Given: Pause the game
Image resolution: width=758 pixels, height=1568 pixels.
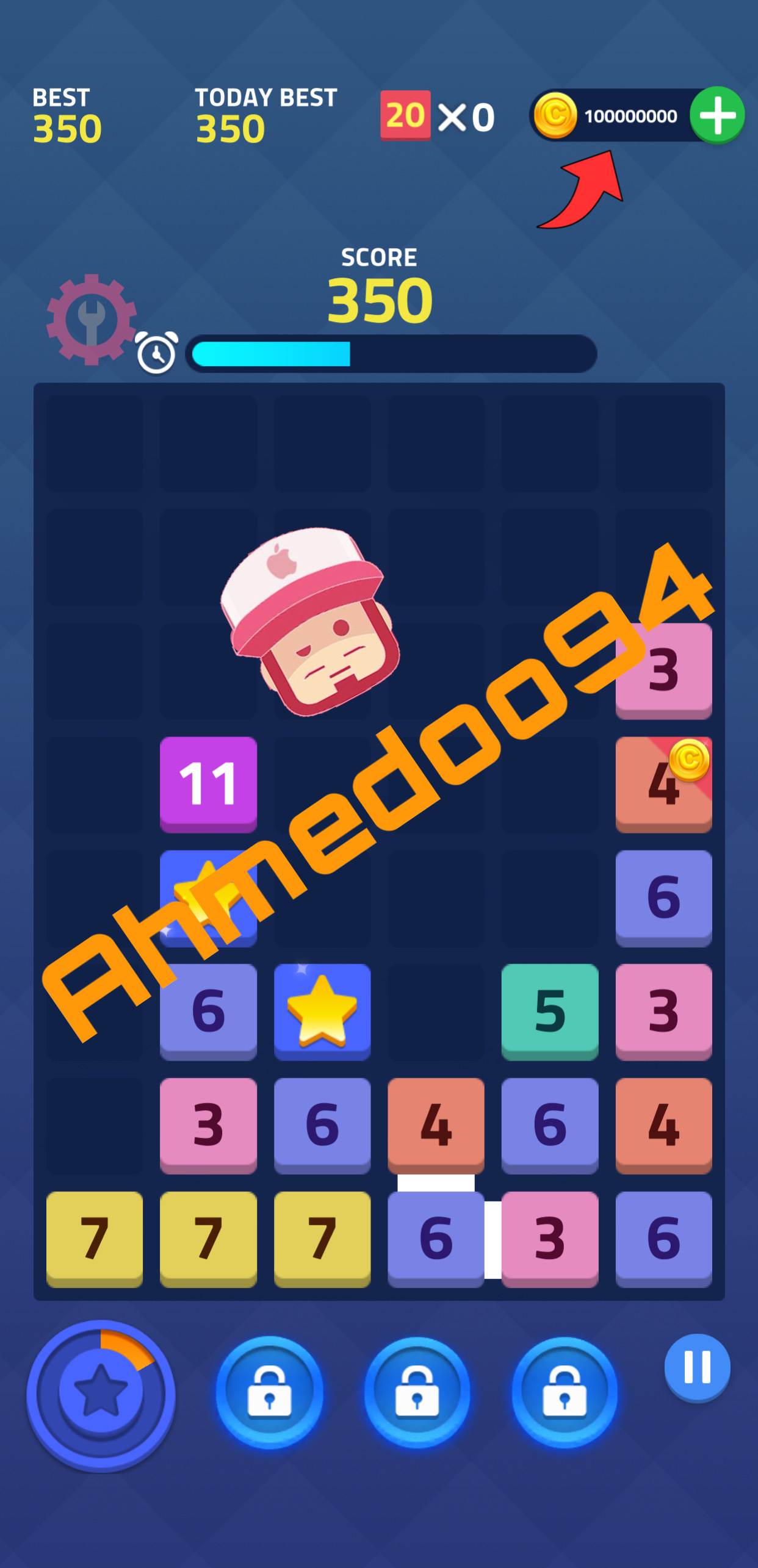Looking at the screenshot, I should click(697, 1367).
